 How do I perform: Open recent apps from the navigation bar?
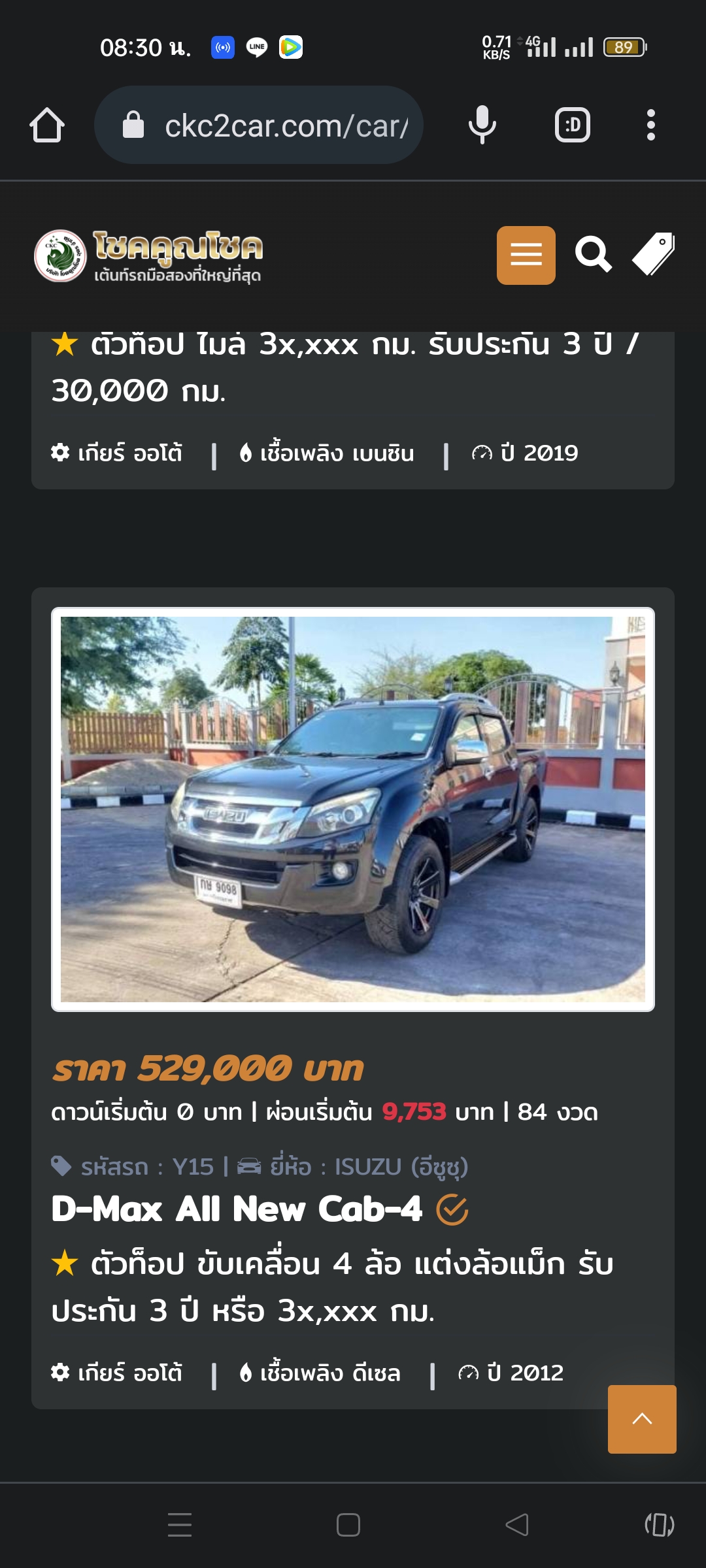180,1525
